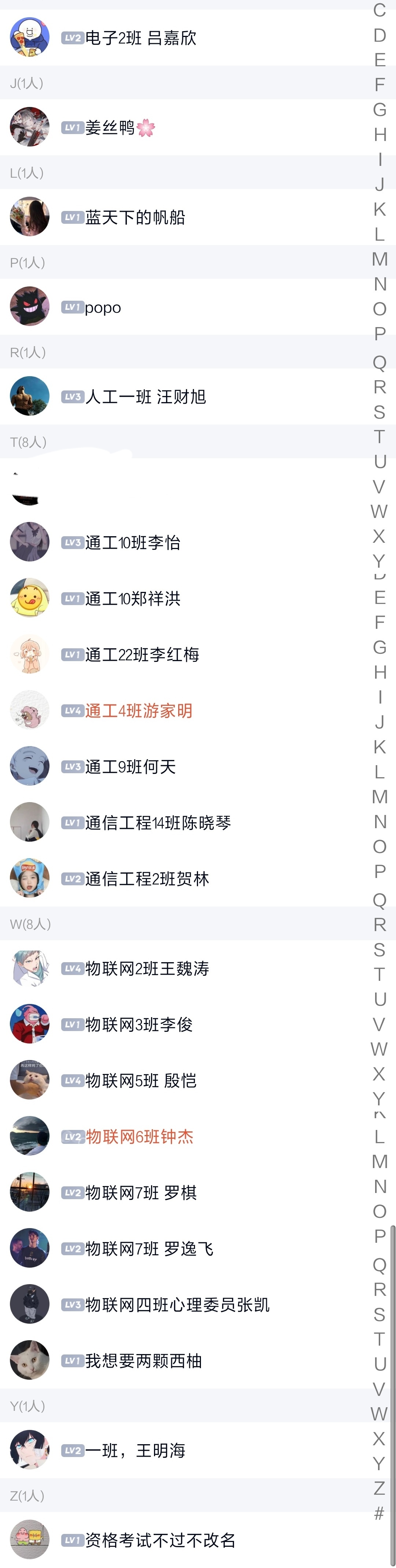Tap member 人工一班 汪财旭

click(x=145, y=397)
